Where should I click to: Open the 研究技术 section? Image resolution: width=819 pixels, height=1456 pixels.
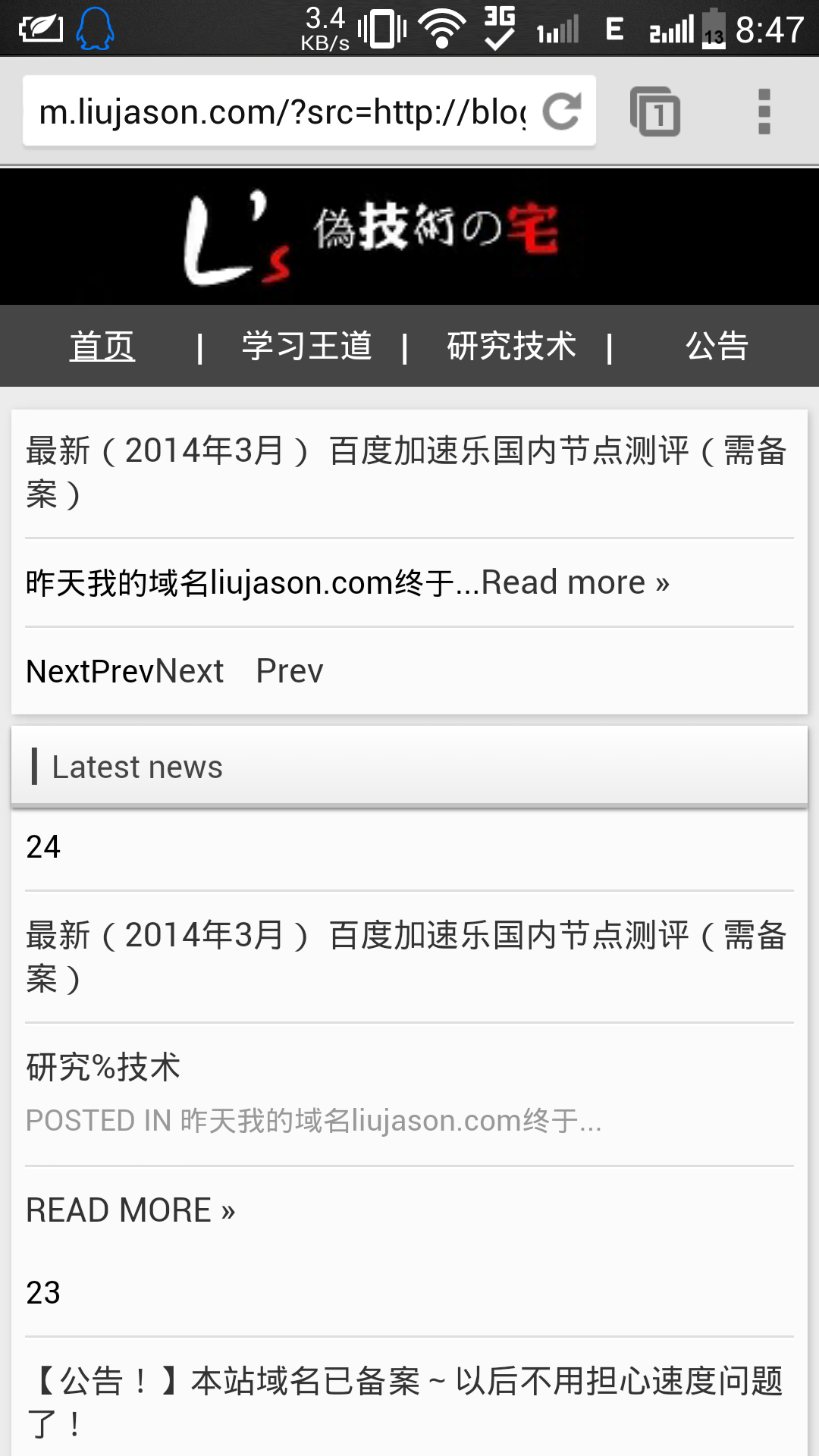click(x=512, y=346)
